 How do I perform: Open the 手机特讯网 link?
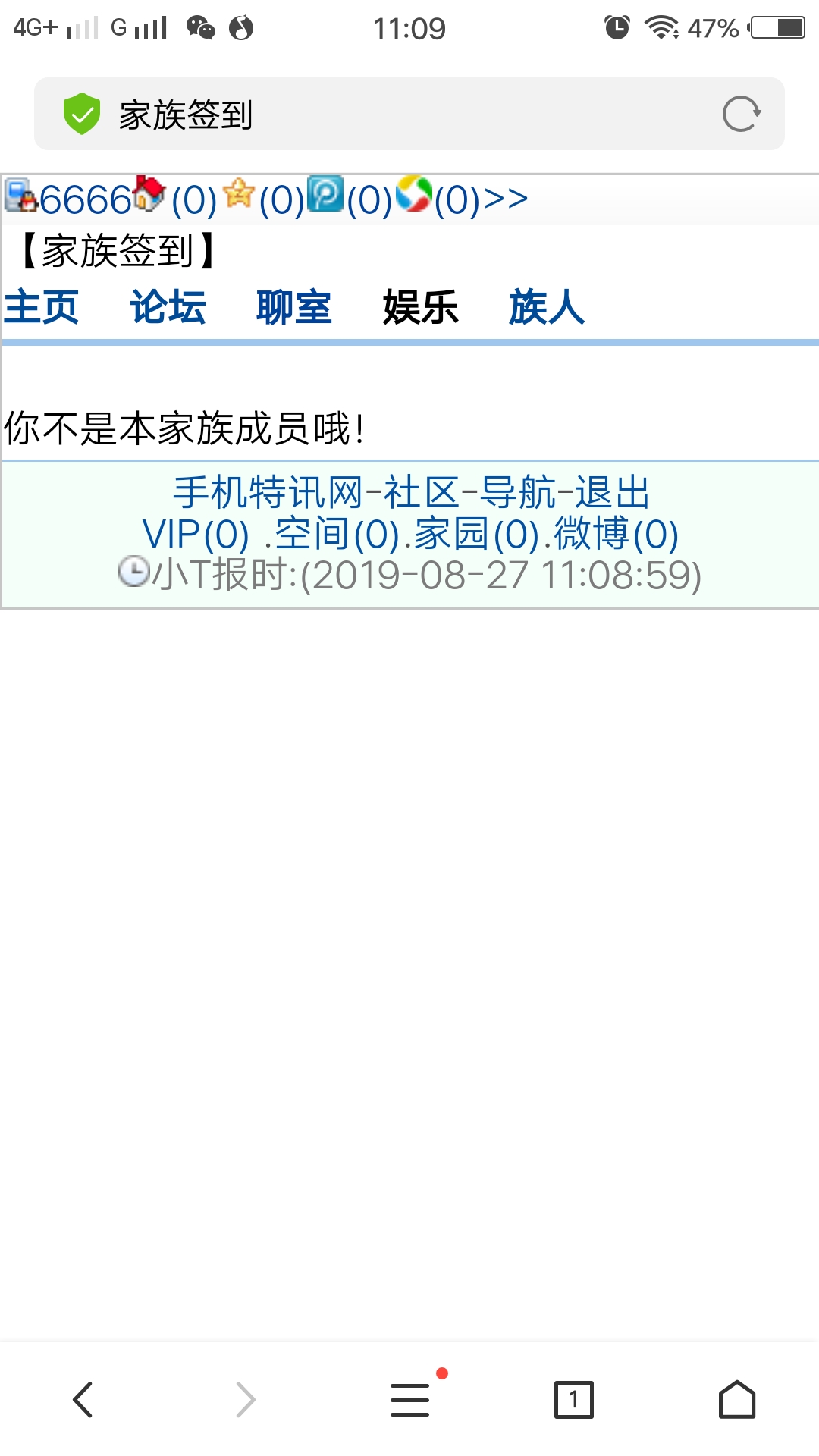point(268,493)
